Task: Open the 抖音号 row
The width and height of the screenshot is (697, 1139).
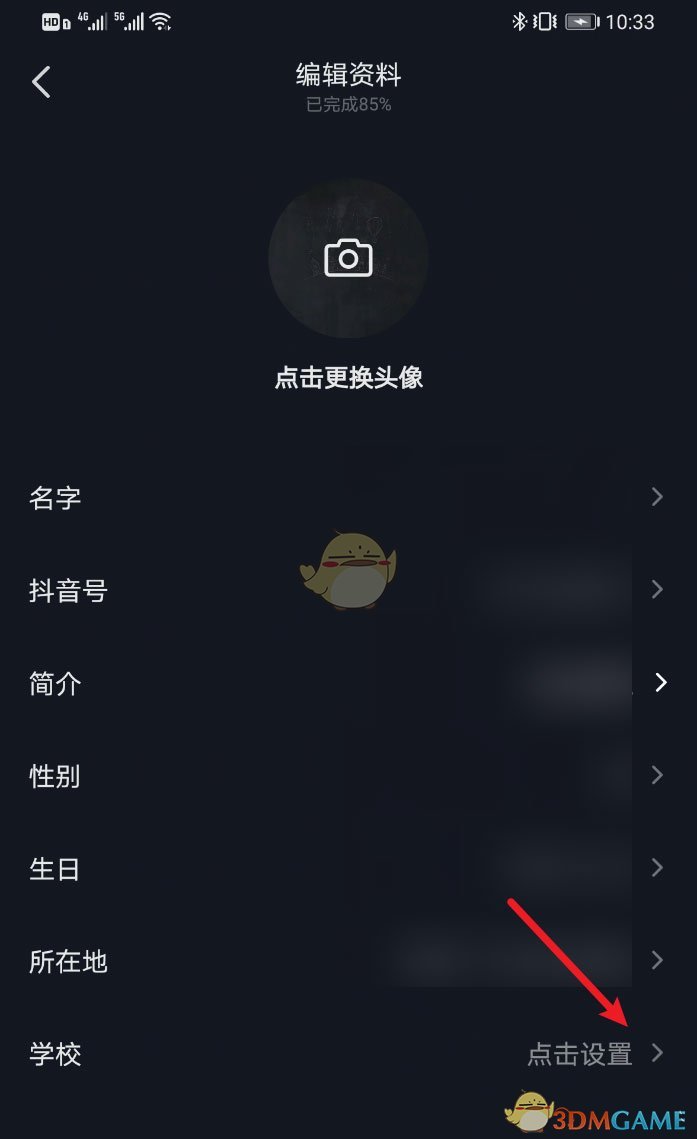Action: (348, 590)
